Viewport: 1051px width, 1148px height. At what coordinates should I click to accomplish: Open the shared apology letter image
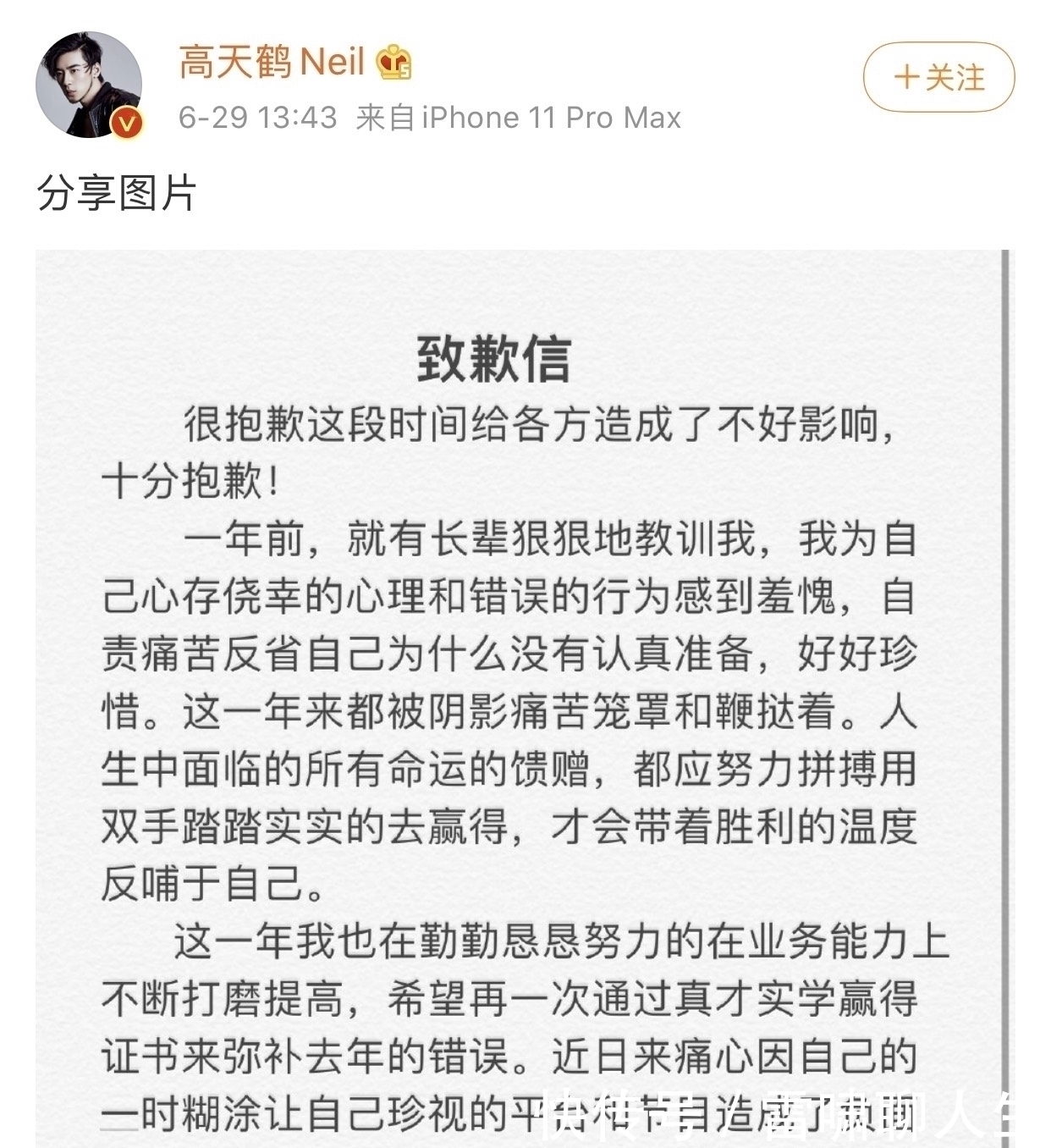click(520, 677)
